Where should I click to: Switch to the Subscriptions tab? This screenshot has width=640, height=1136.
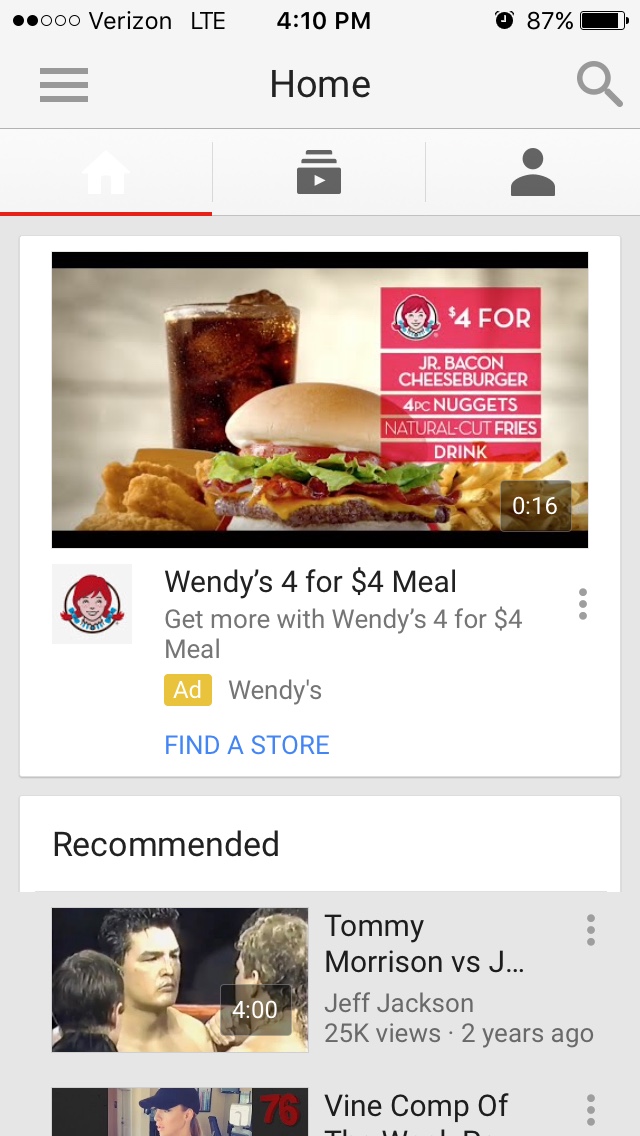pos(319,172)
